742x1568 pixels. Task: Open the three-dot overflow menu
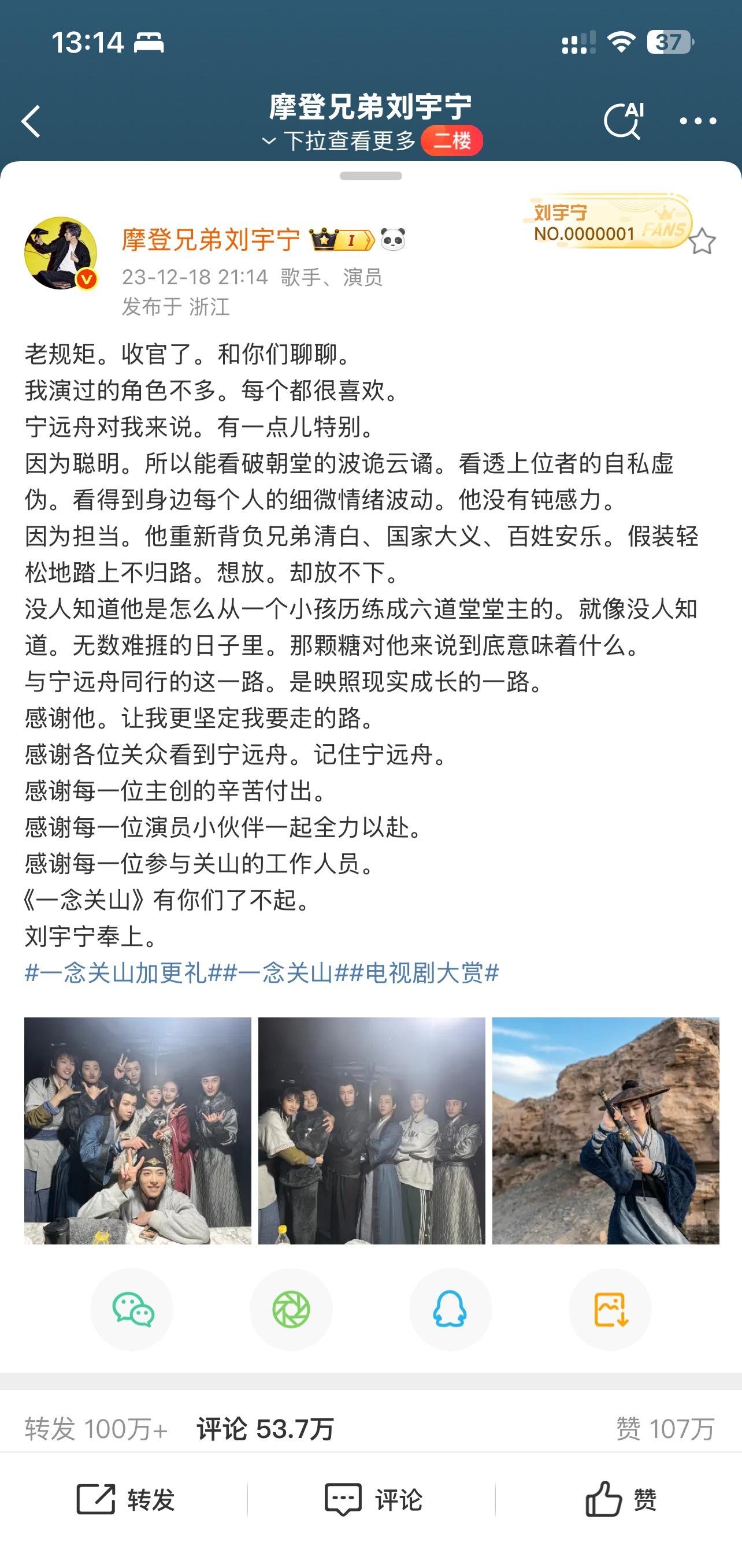[698, 121]
